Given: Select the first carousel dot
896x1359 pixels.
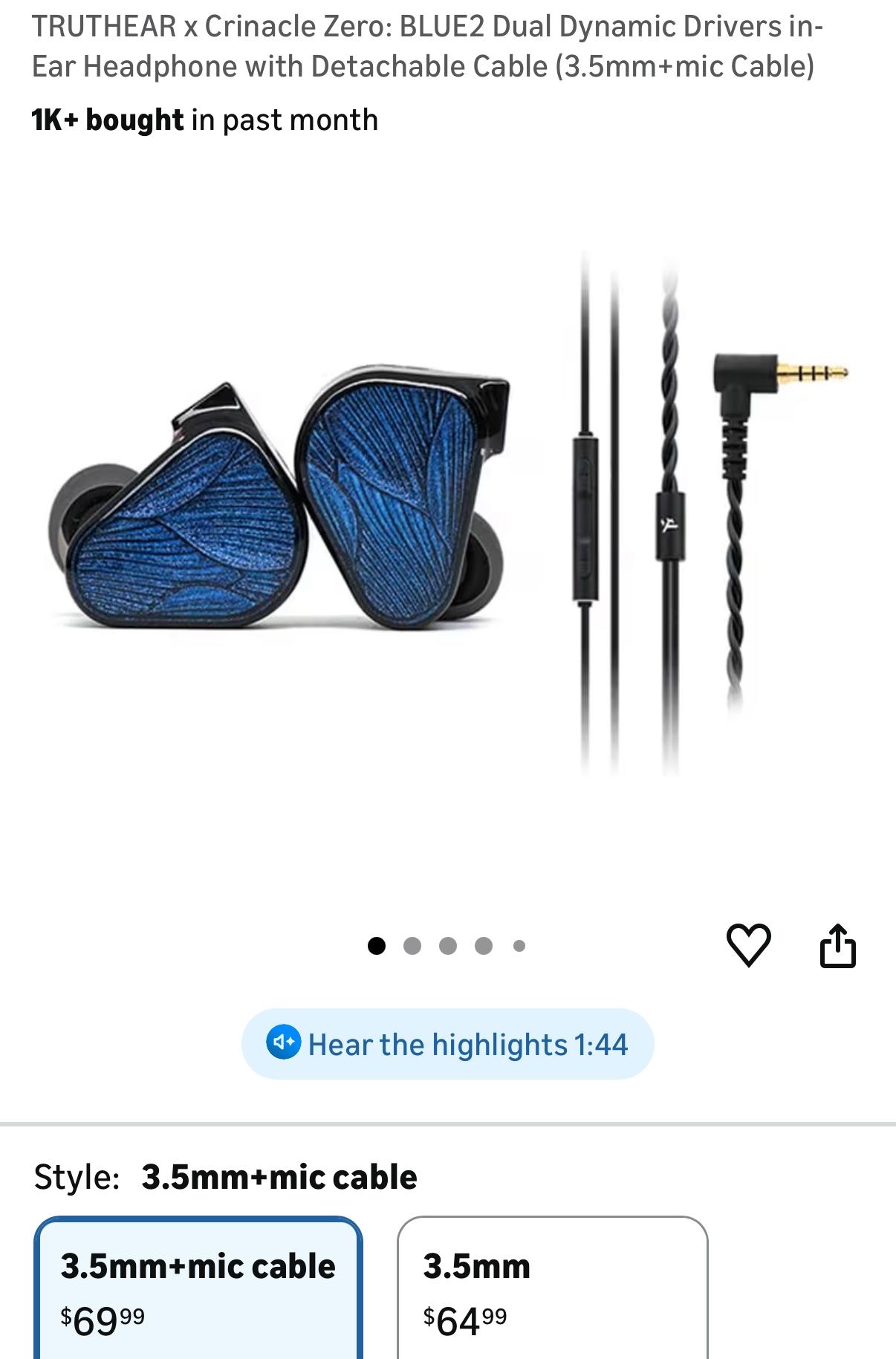Looking at the screenshot, I should point(378,944).
